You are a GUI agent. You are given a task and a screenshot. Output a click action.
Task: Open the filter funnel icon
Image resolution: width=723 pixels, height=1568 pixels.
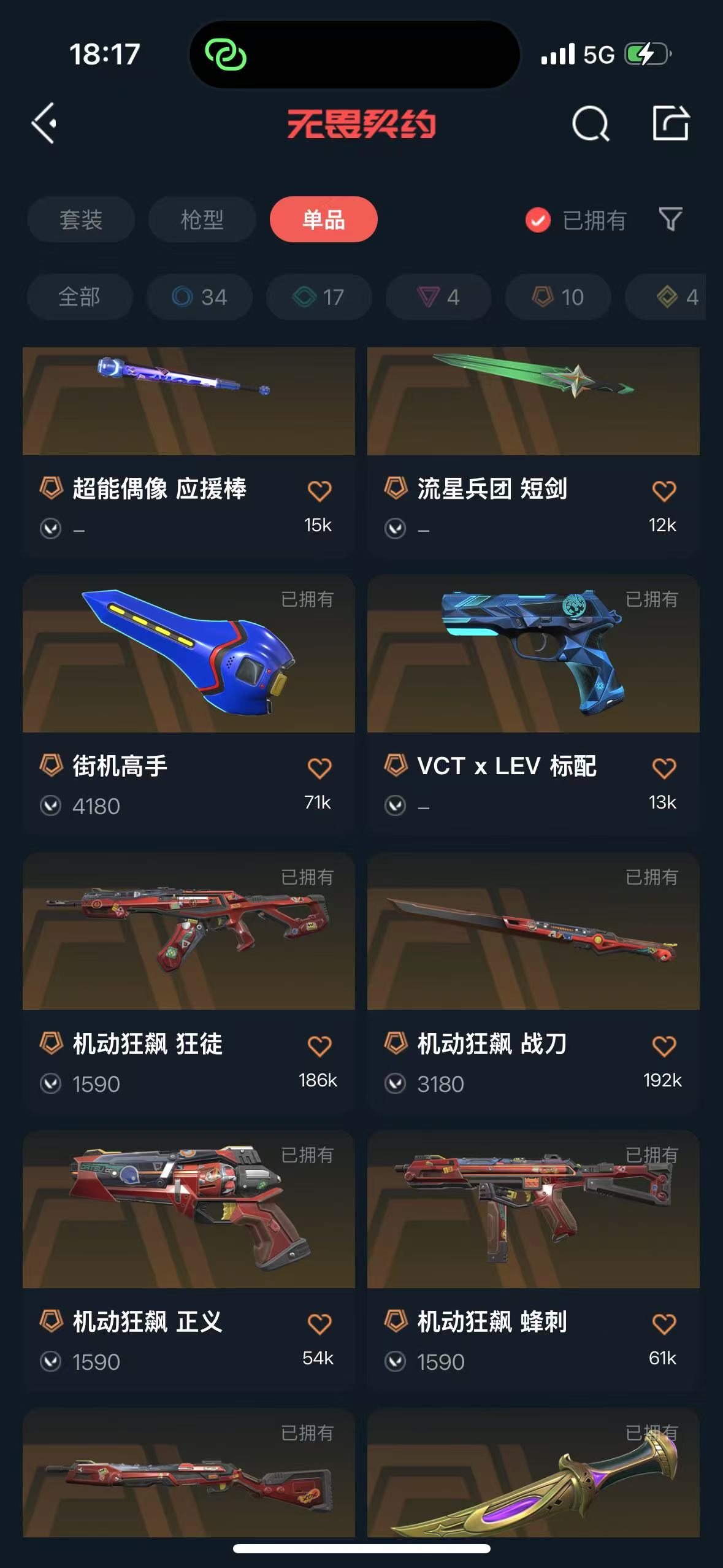tap(670, 220)
